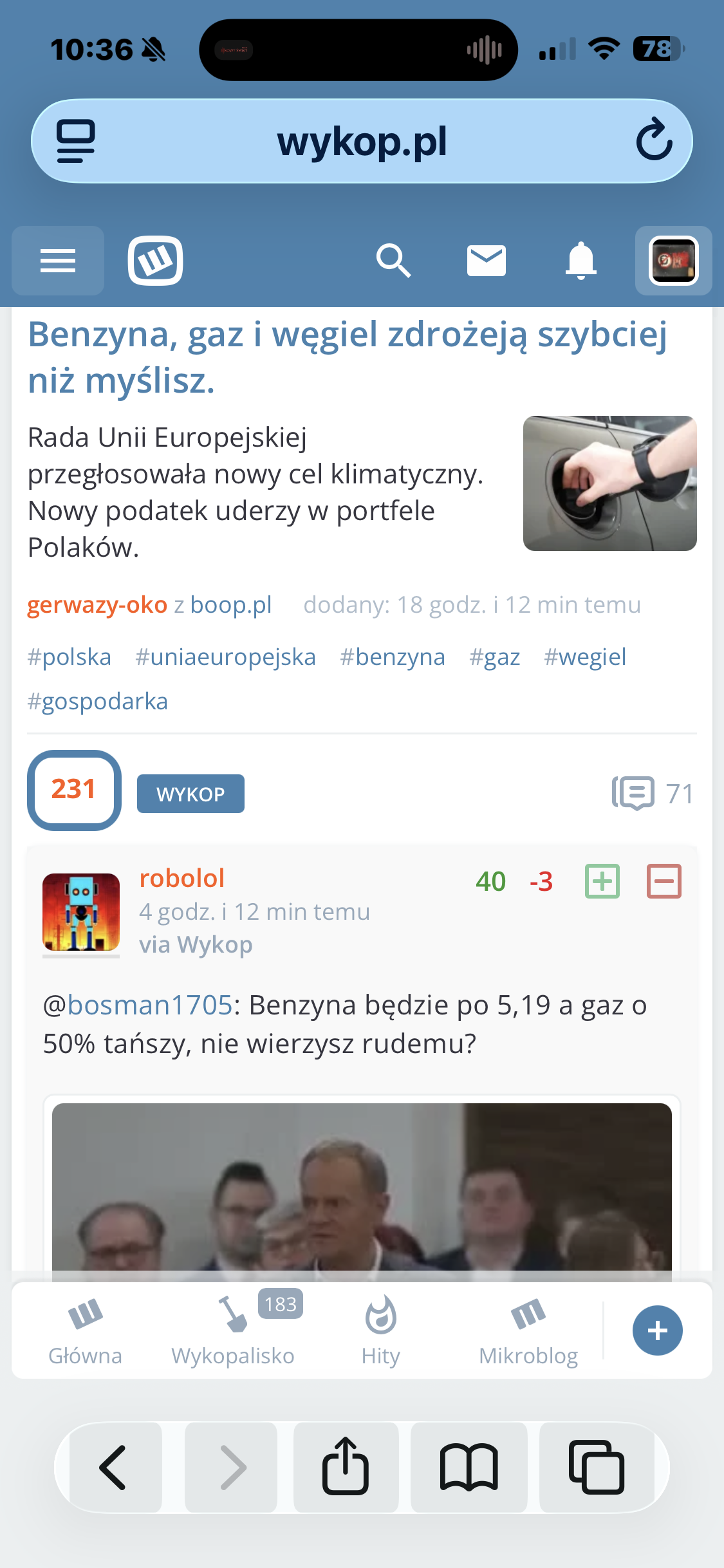Open your profile avatar menu
The width and height of the screenshot is (724, 1568).
point(673,261)
